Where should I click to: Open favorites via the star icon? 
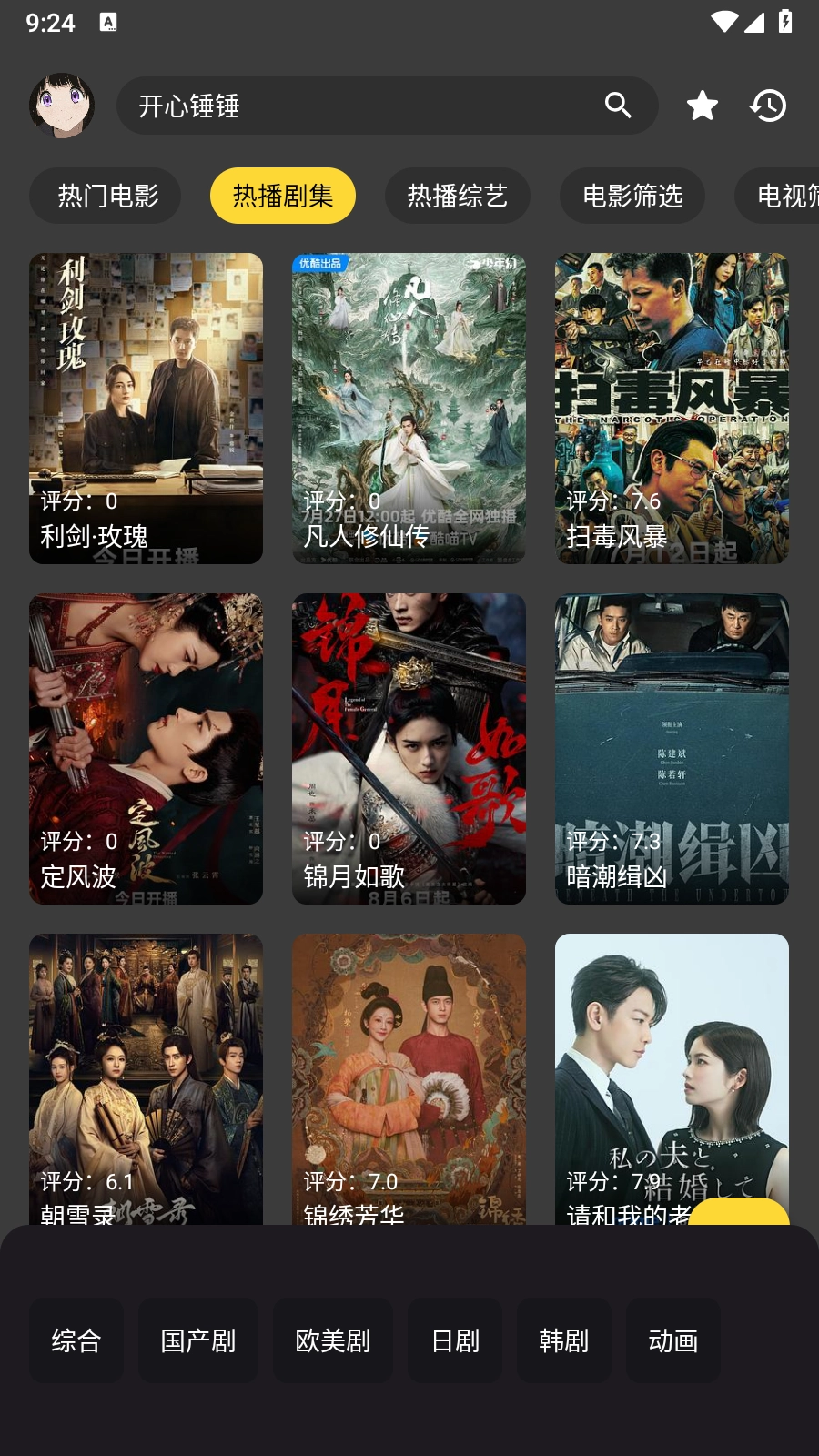701,105
